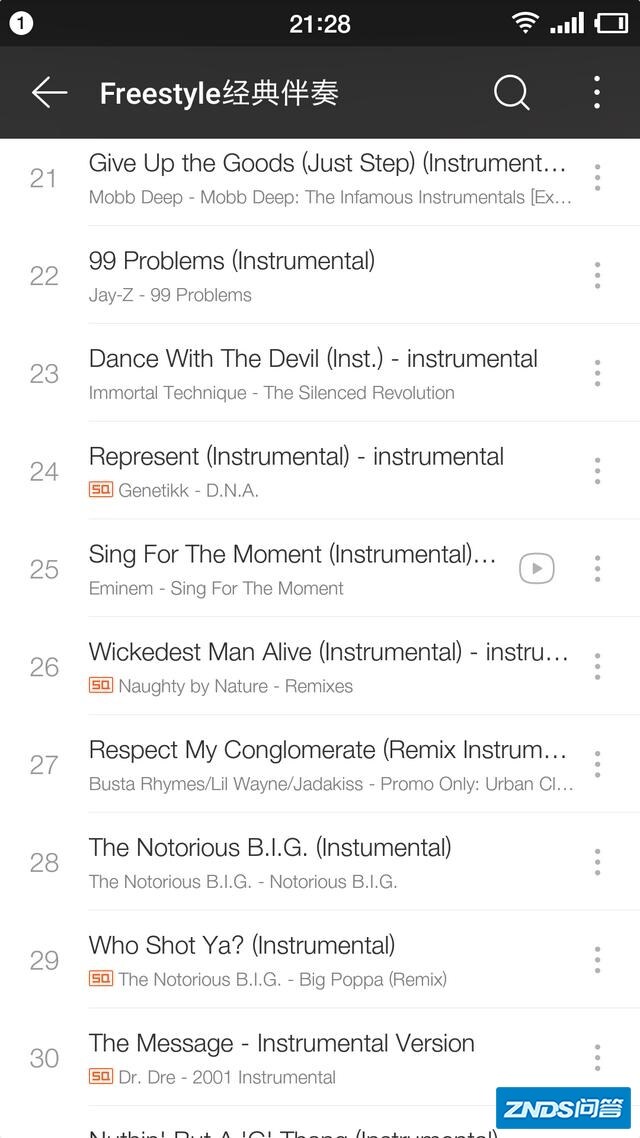Play 99 Problems (Instrumental)

(300, 276)
